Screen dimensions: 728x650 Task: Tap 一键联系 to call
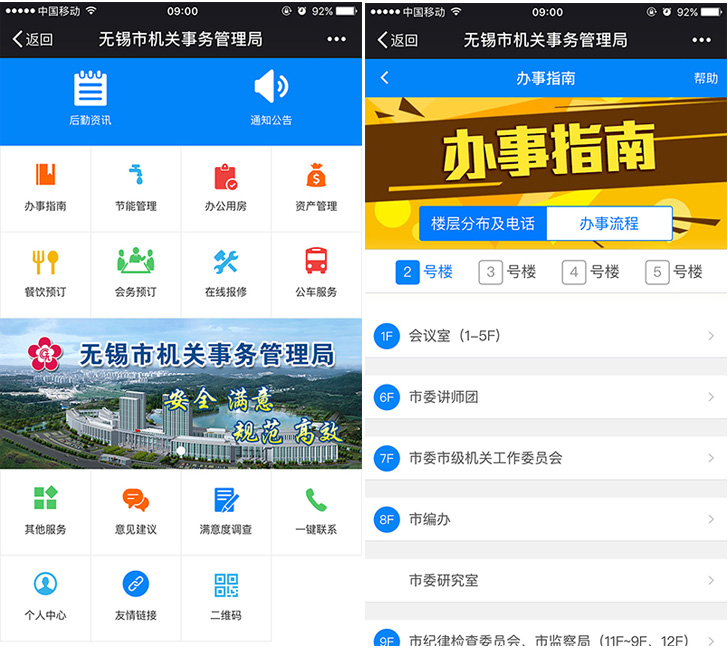coord(316,512)
